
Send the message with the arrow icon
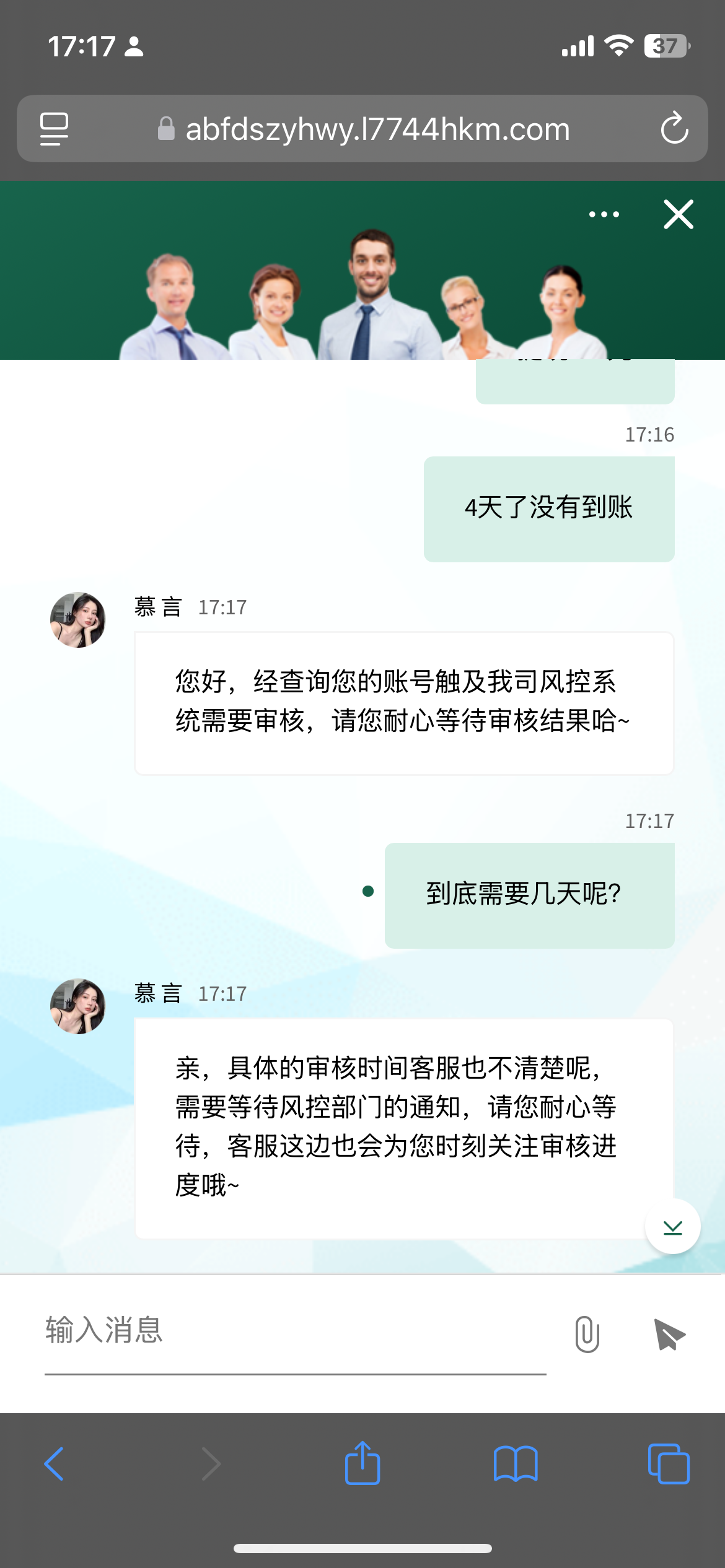[669, 1335]
